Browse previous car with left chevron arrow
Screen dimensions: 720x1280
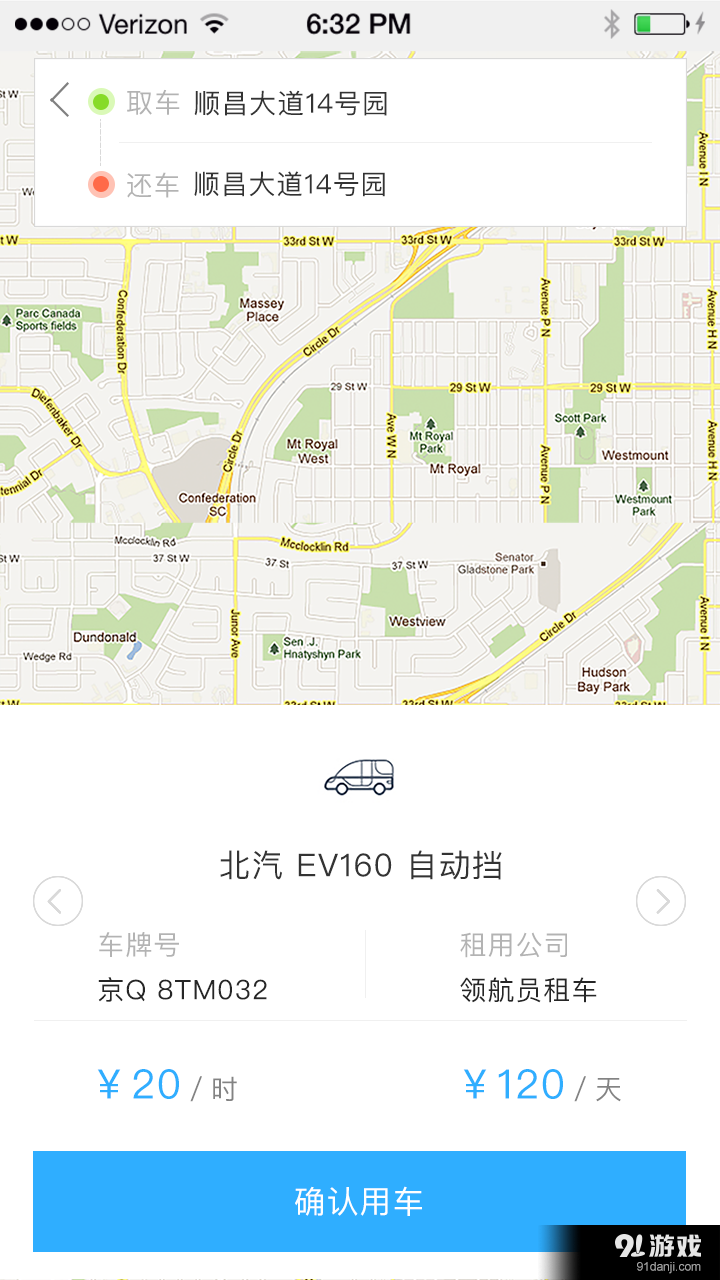57,901
